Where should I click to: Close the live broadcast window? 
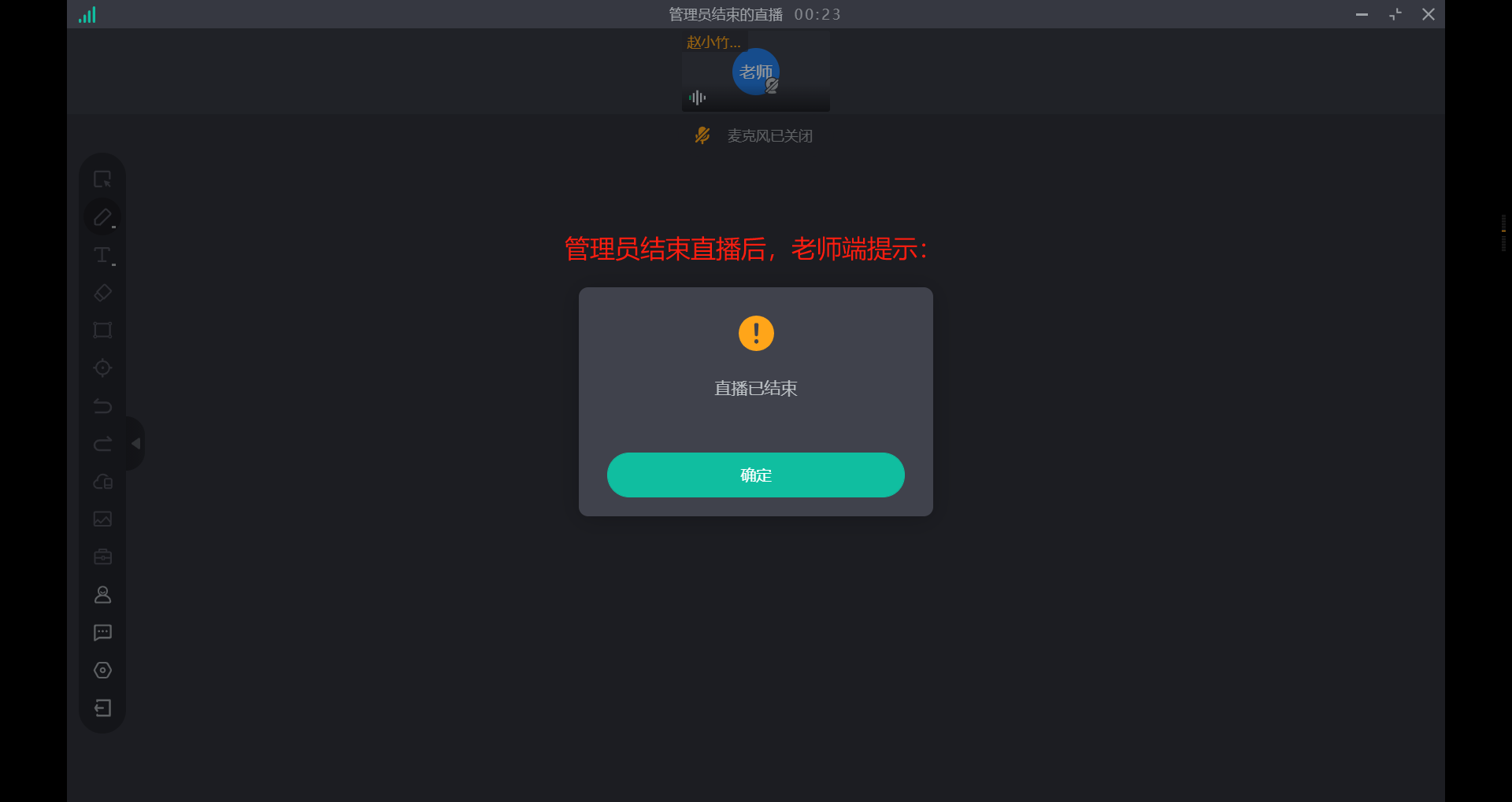coord(1428,14)
